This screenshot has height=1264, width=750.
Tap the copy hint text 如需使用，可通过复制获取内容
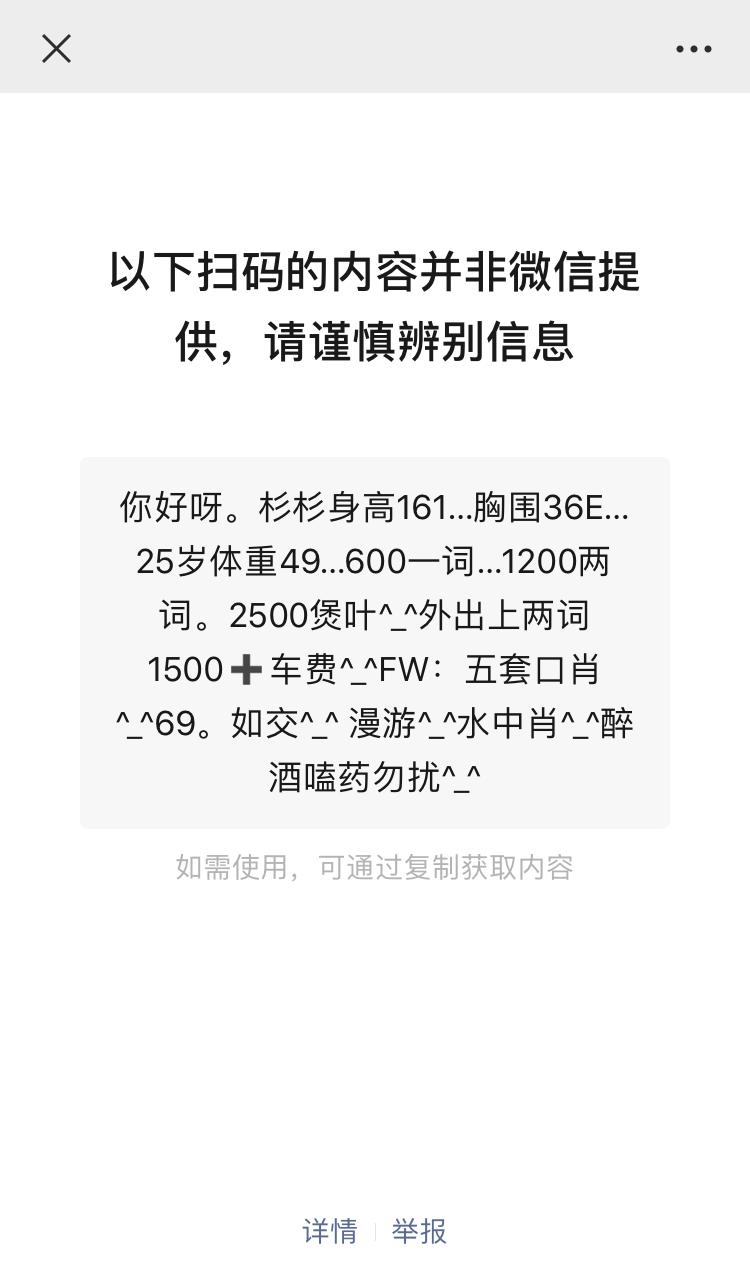point(375,868)
